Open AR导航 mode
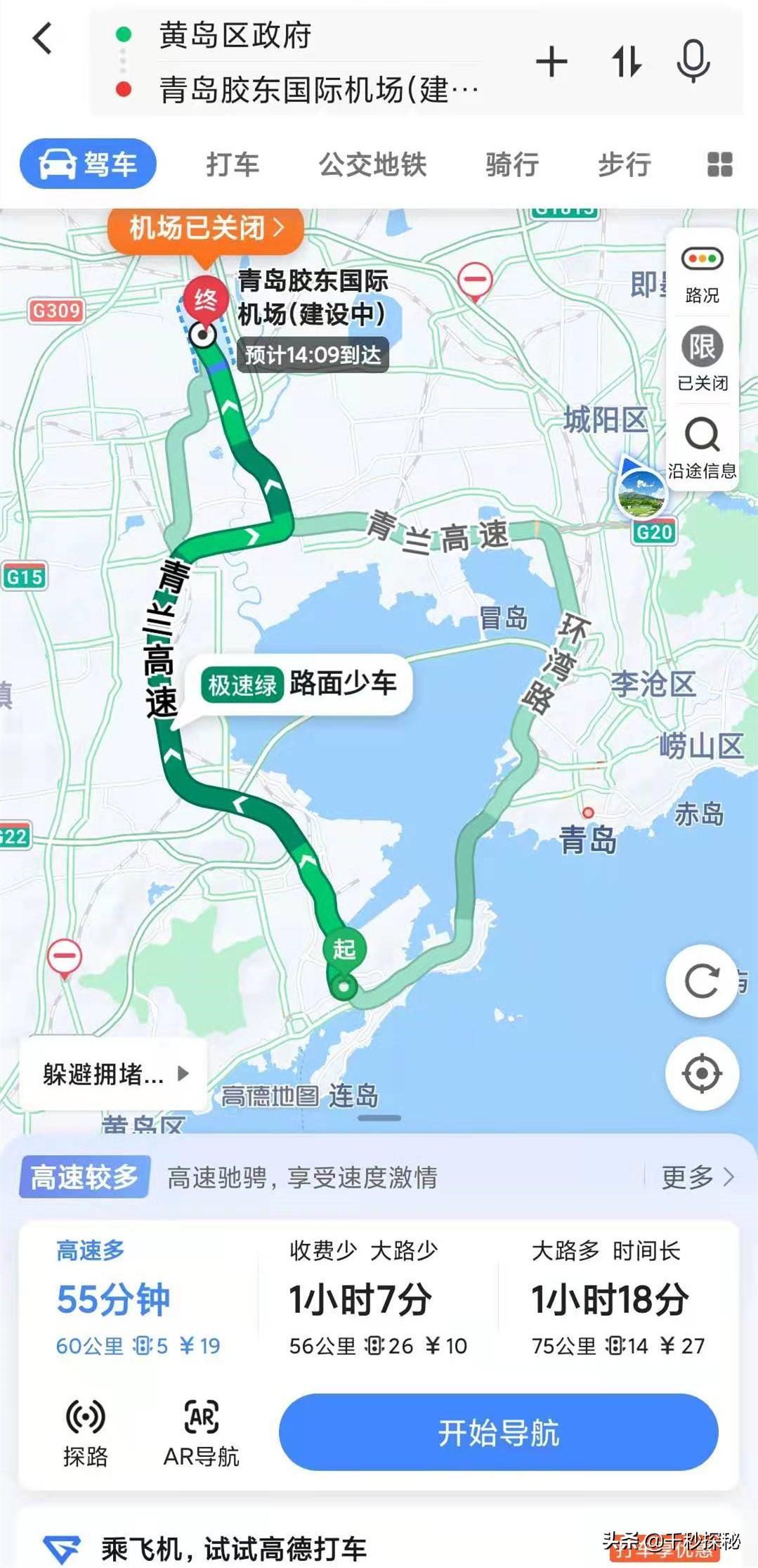 (x=202, y=1433)
